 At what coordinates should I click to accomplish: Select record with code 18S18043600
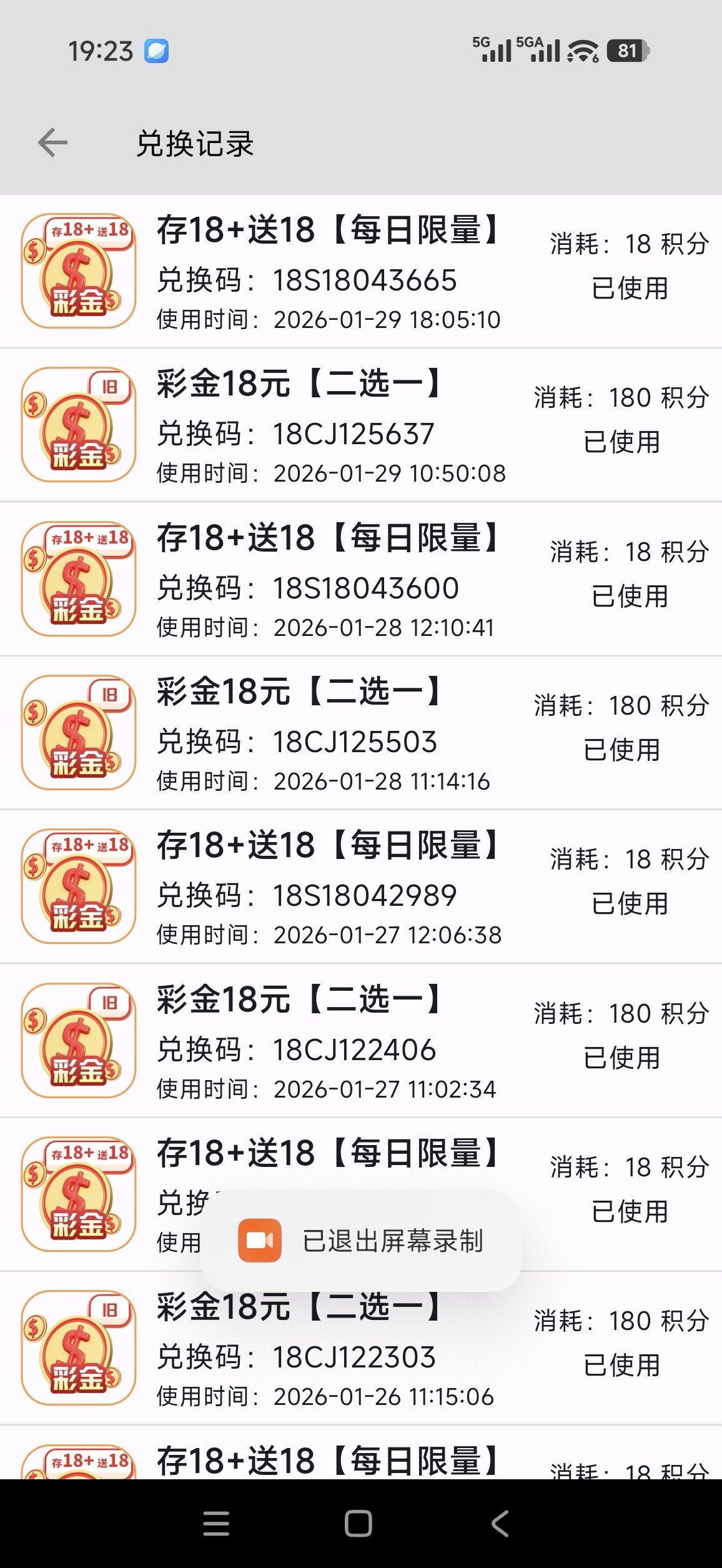[x=361, y=579]
